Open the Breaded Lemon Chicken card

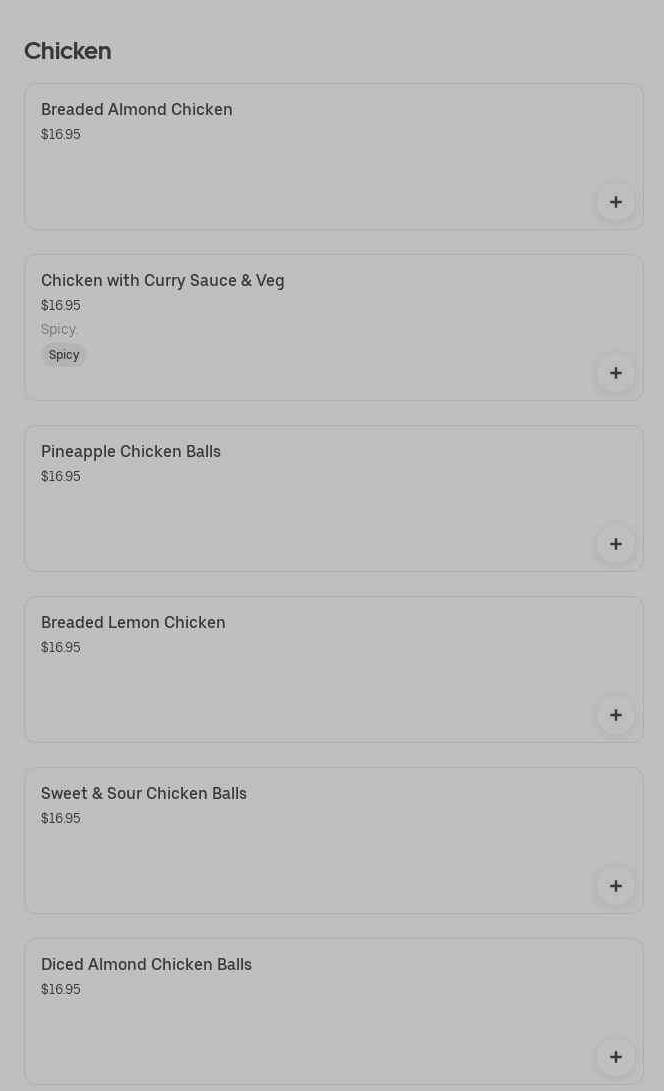click(x=300, y=668)
